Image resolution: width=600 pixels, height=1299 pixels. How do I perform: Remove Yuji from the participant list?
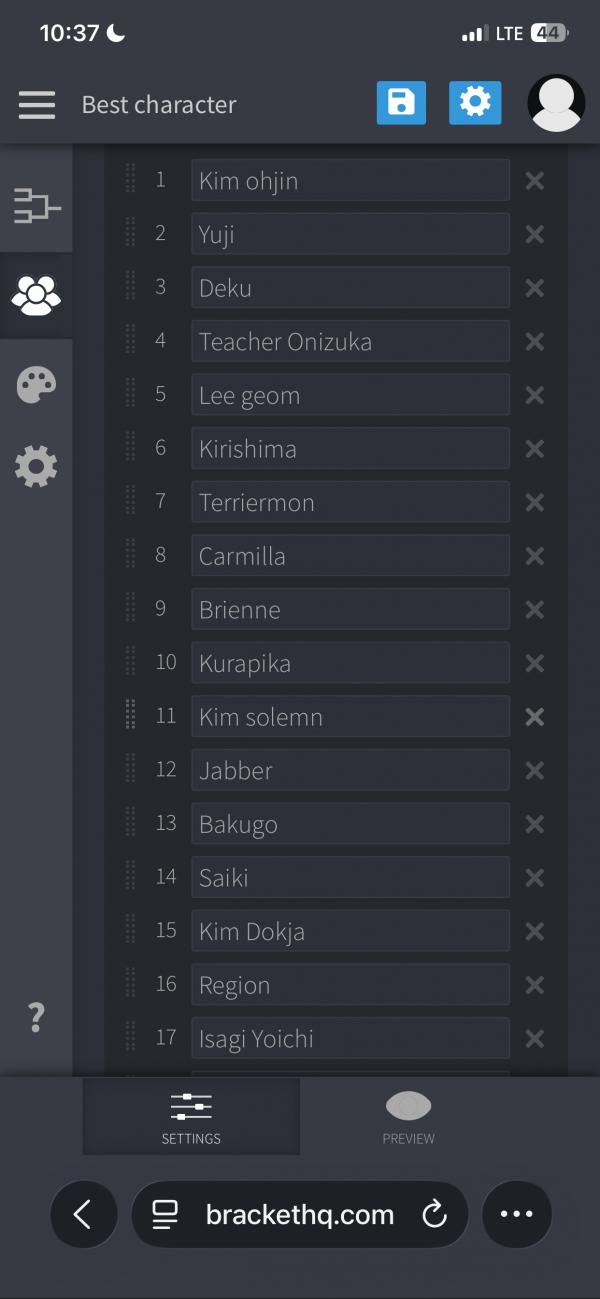(535, 234)
